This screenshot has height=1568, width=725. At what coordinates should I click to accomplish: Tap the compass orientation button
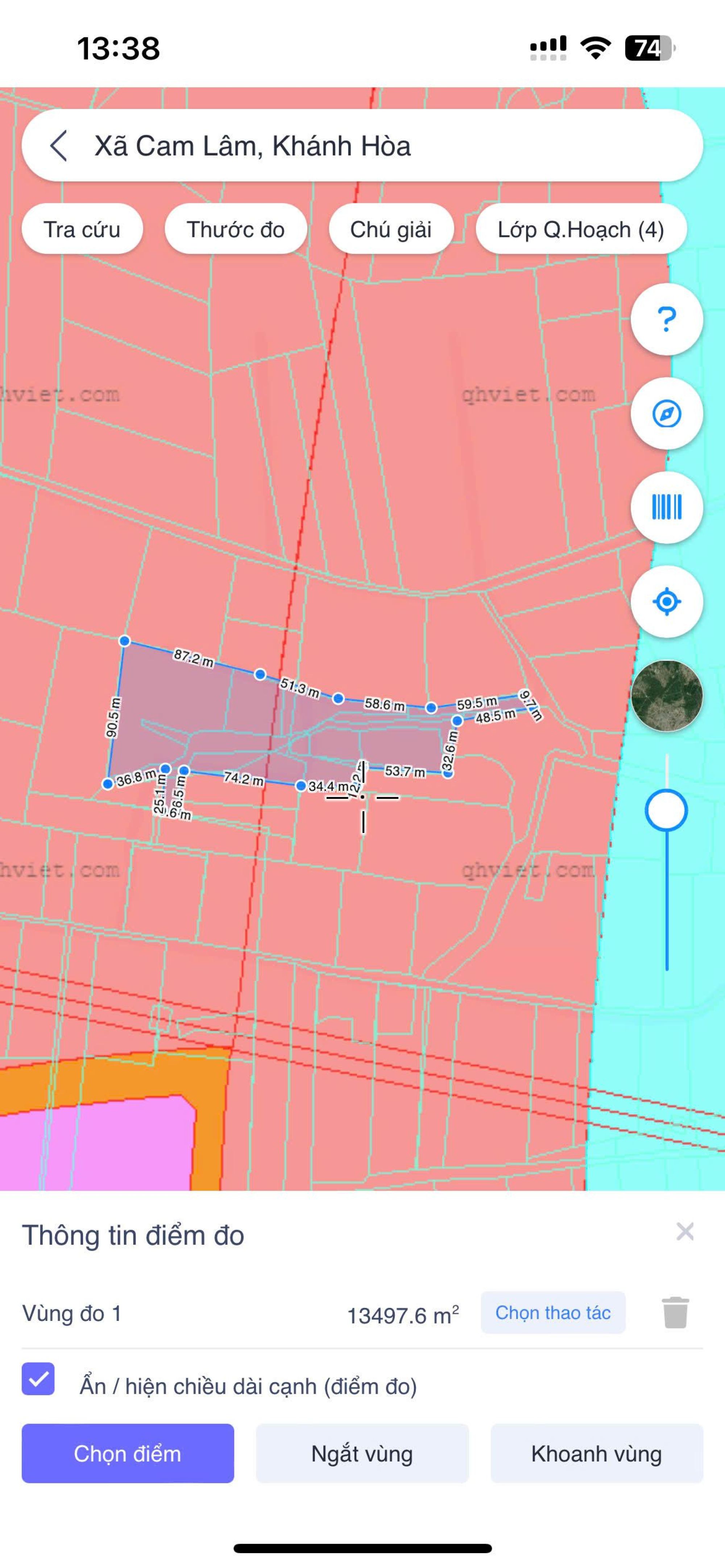[x=667, y=414]
